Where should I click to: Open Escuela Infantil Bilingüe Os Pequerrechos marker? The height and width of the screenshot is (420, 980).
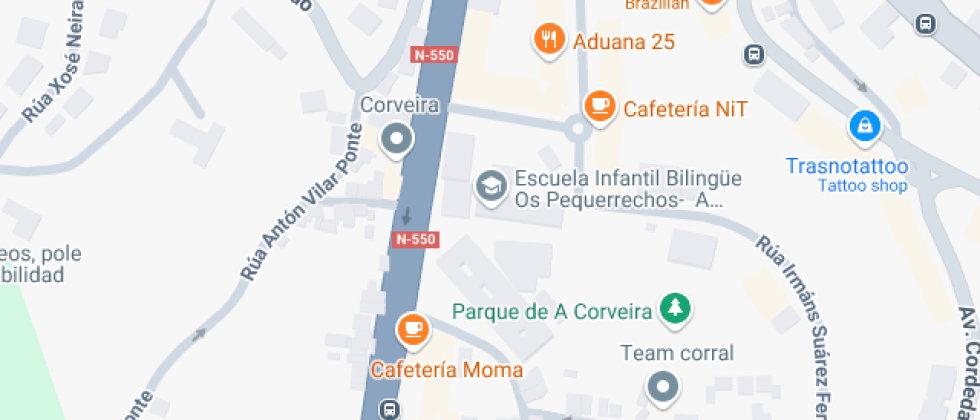click(x=490, y=188)
